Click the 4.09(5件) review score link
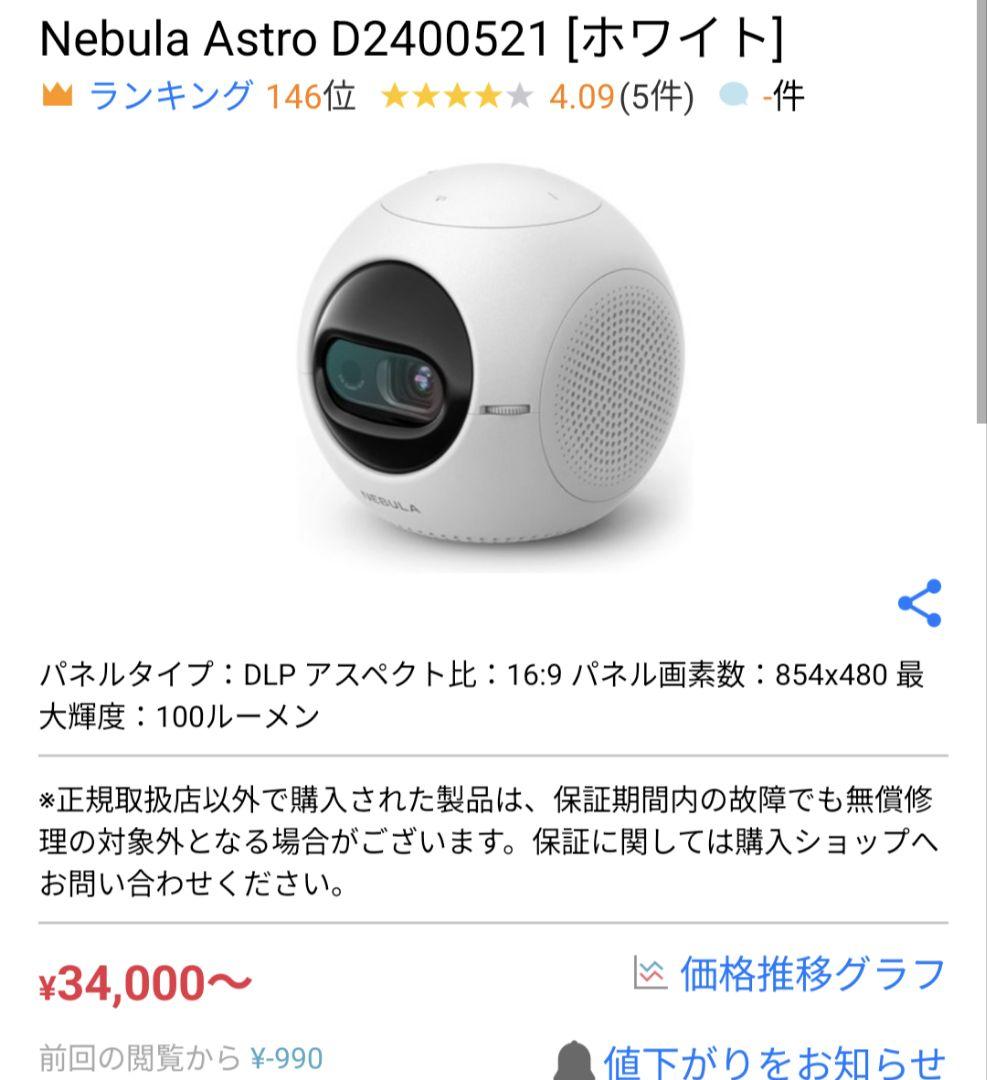The image size is (987, 1080). (618, 96)
